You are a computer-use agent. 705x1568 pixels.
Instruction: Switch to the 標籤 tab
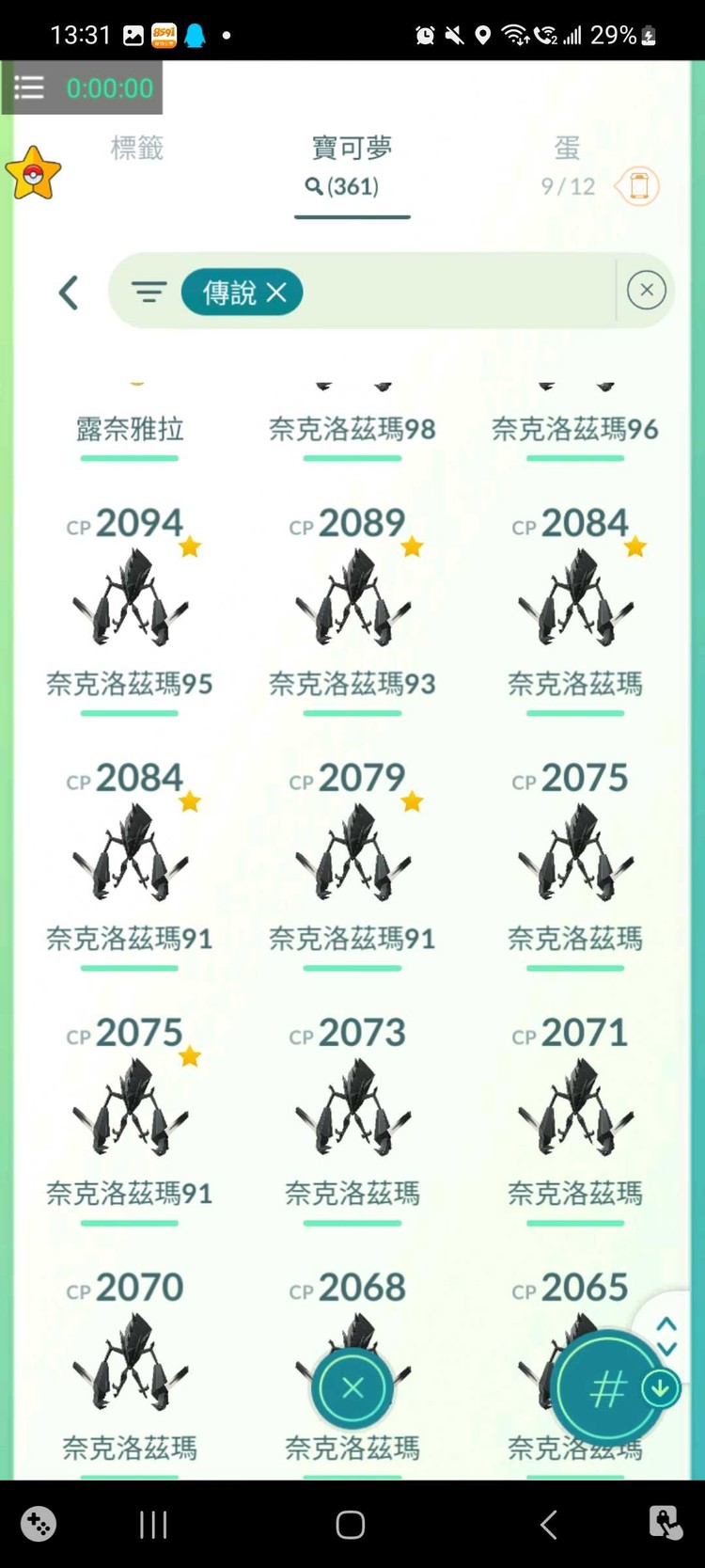pos(137,149)
